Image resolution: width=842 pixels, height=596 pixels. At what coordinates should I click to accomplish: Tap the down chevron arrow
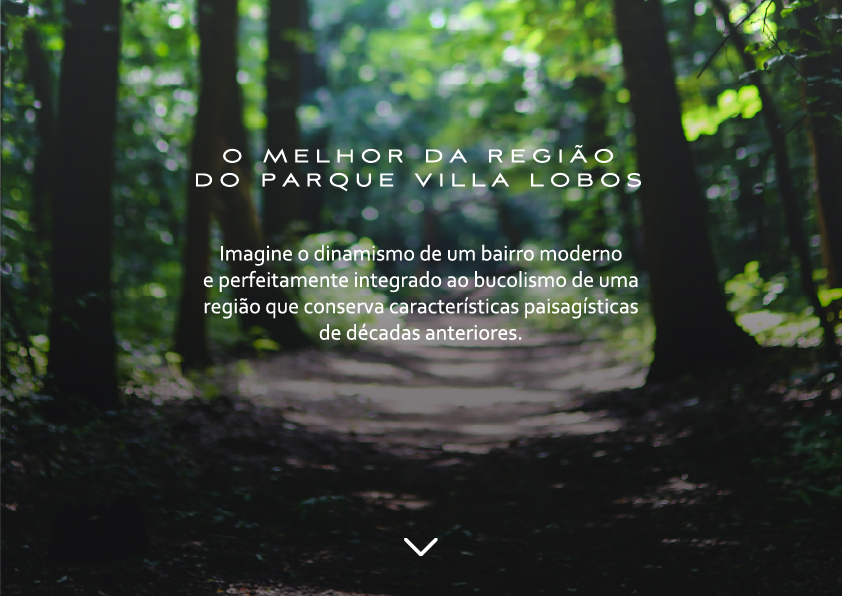[420, 546]
